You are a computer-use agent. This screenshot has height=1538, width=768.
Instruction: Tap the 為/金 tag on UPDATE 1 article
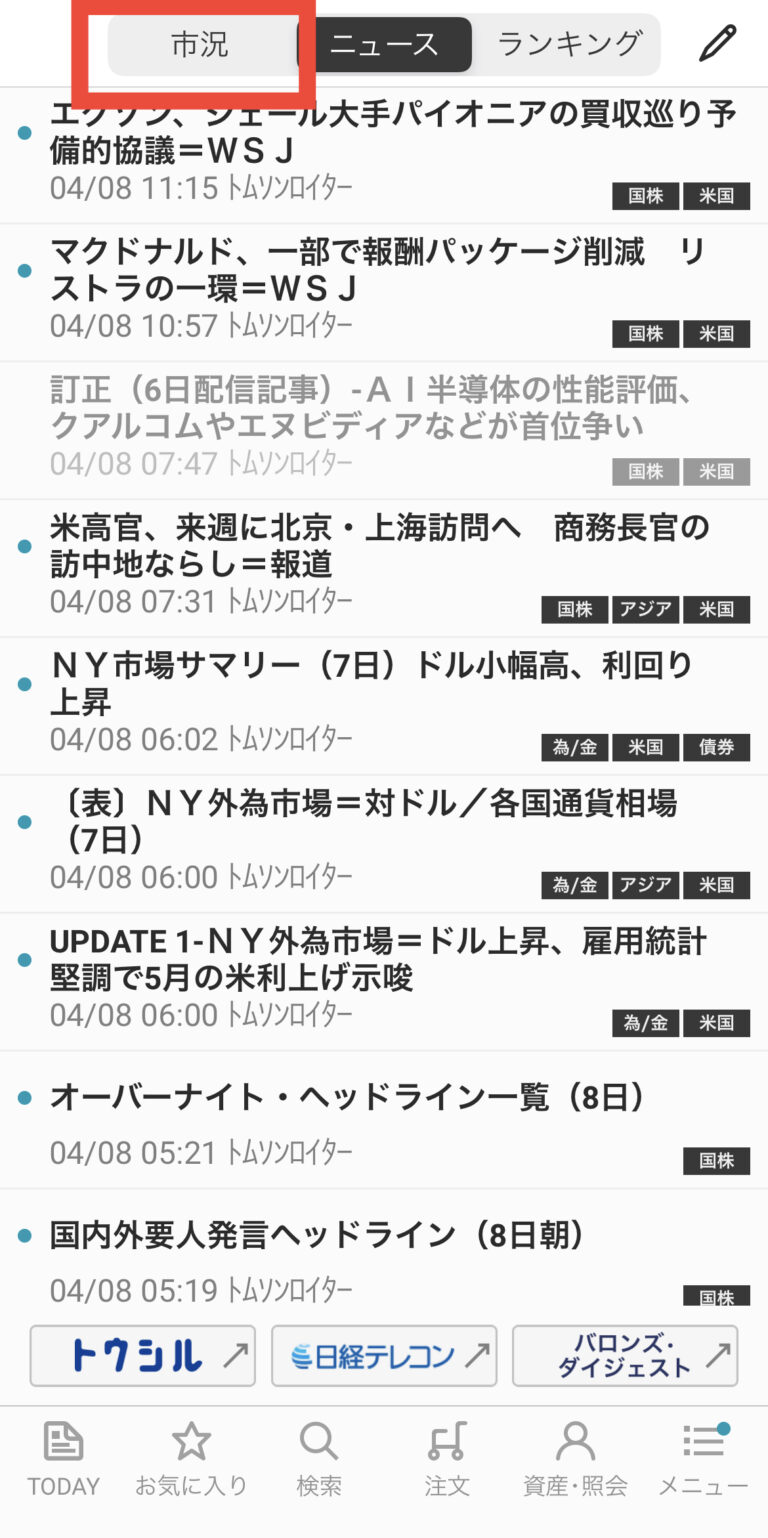pos(645,1023)
